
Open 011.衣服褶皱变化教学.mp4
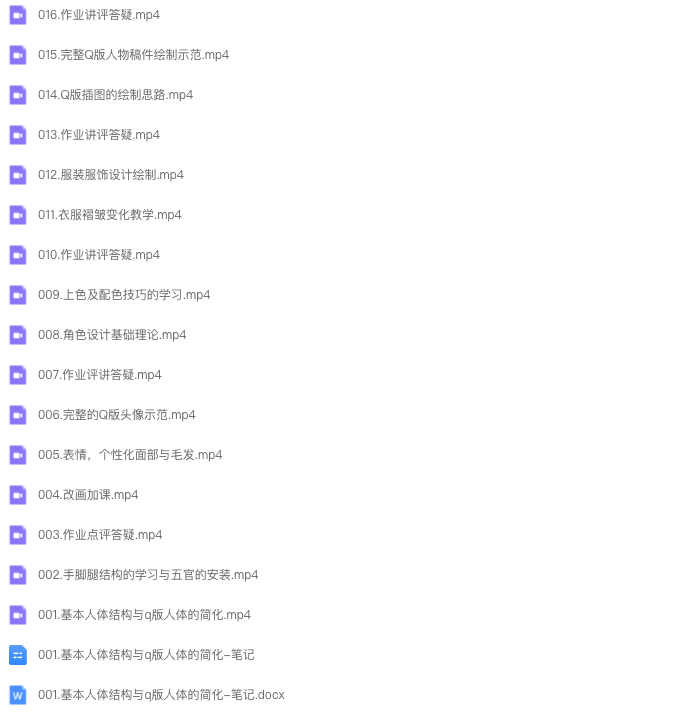pos(110,215)
